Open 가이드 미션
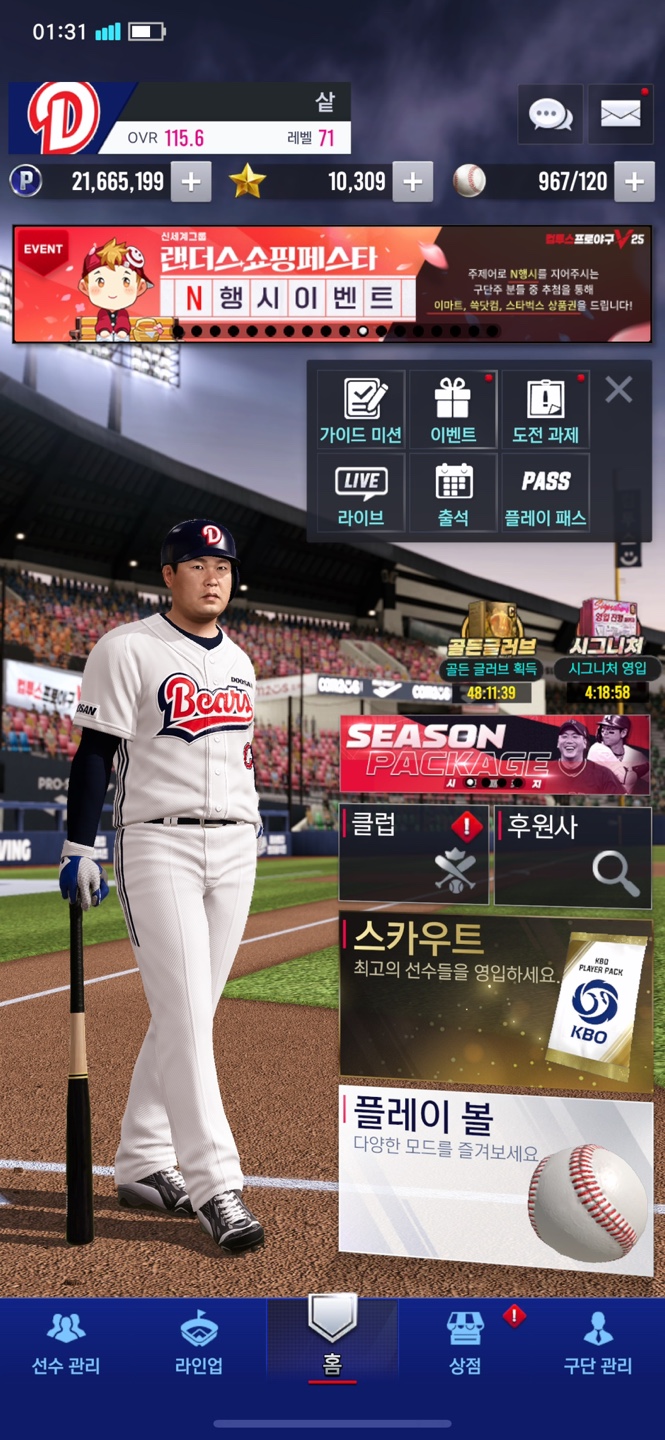The image size is (665, 1440). tap(361, 410)
